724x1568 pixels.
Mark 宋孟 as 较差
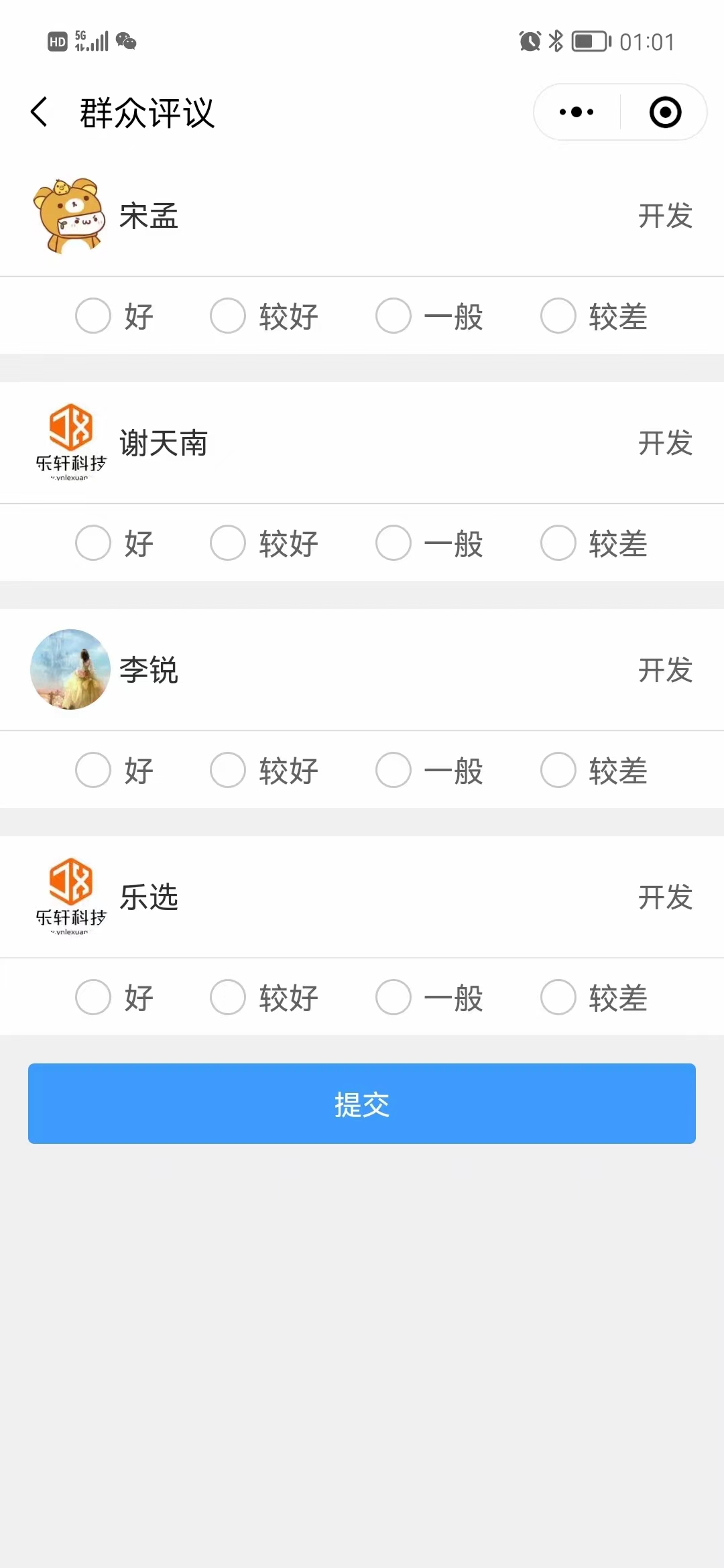point(558,316)
